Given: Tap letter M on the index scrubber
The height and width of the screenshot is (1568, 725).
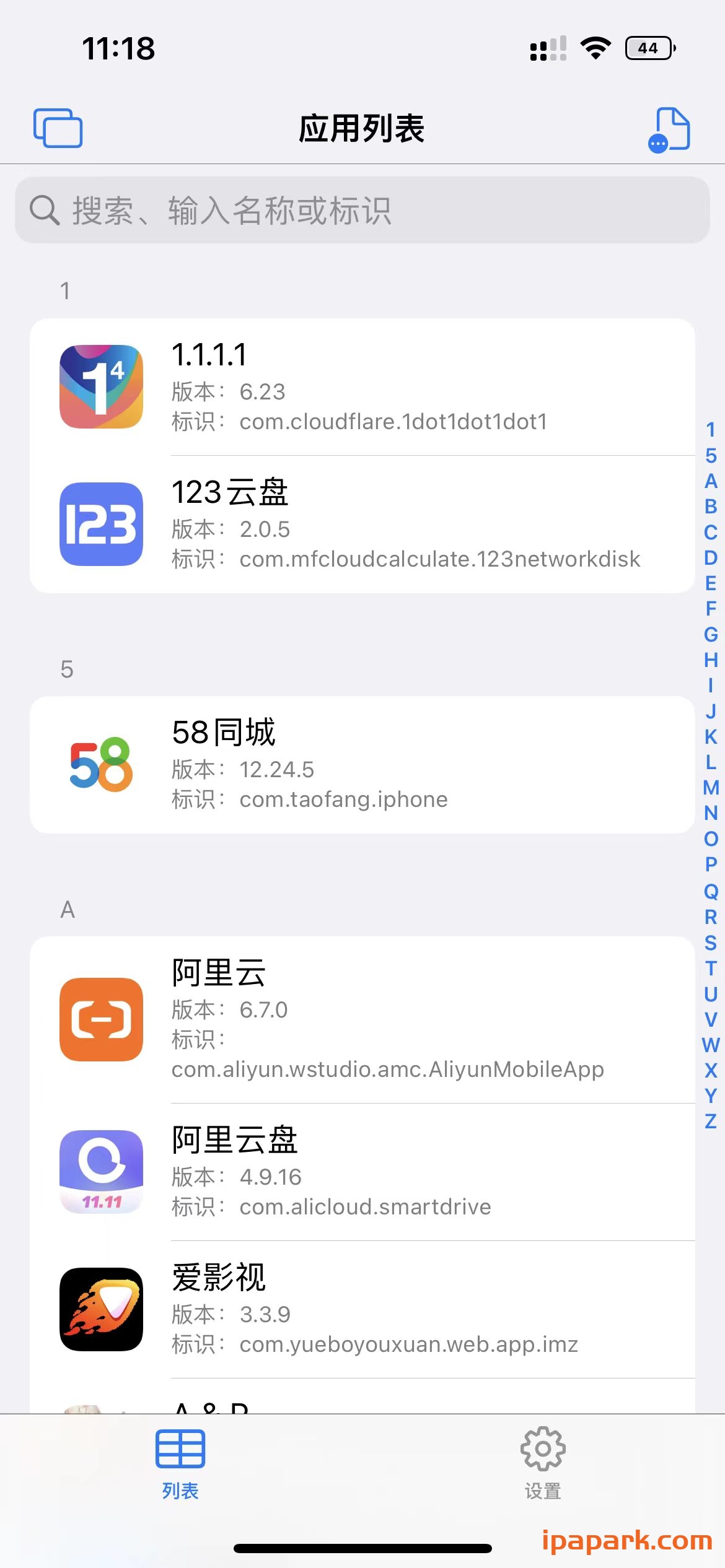Looking at the screenshot, I should [x=711, y=787].
